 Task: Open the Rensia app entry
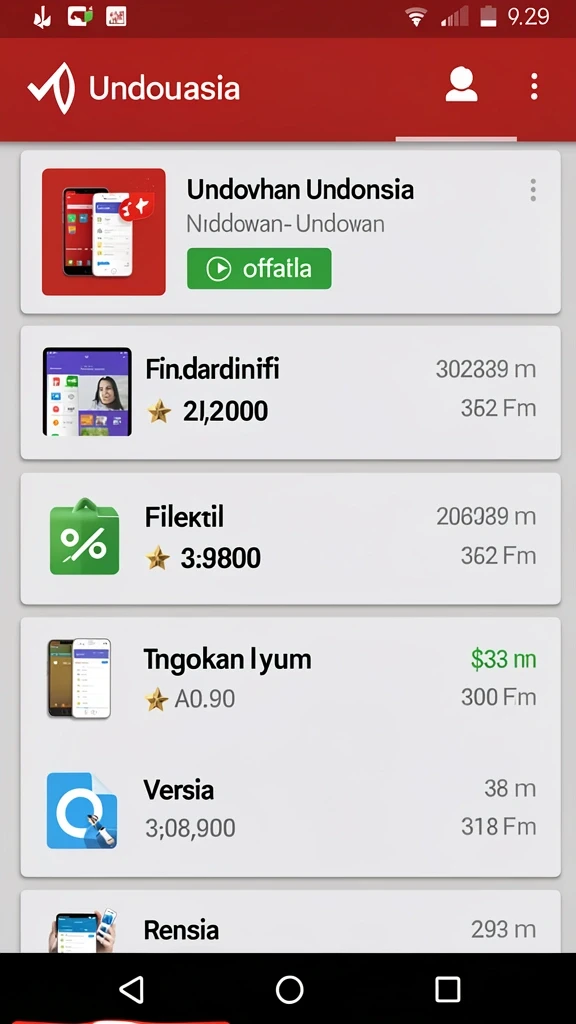pos(291,922)
